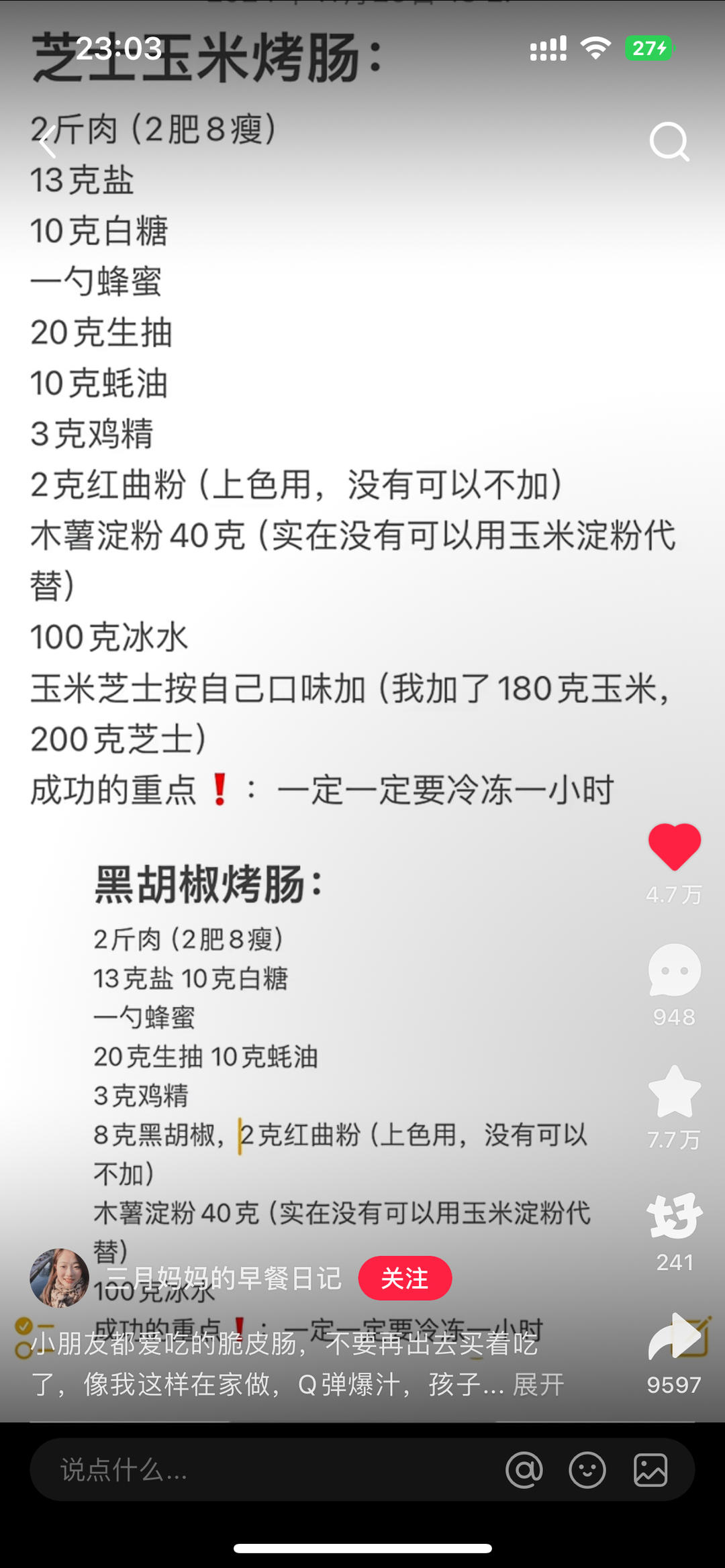The image size is (725, 1568).
Task: Toggle follow on 三月妈妈的早餐日记
Action: tap(405, 1278)
